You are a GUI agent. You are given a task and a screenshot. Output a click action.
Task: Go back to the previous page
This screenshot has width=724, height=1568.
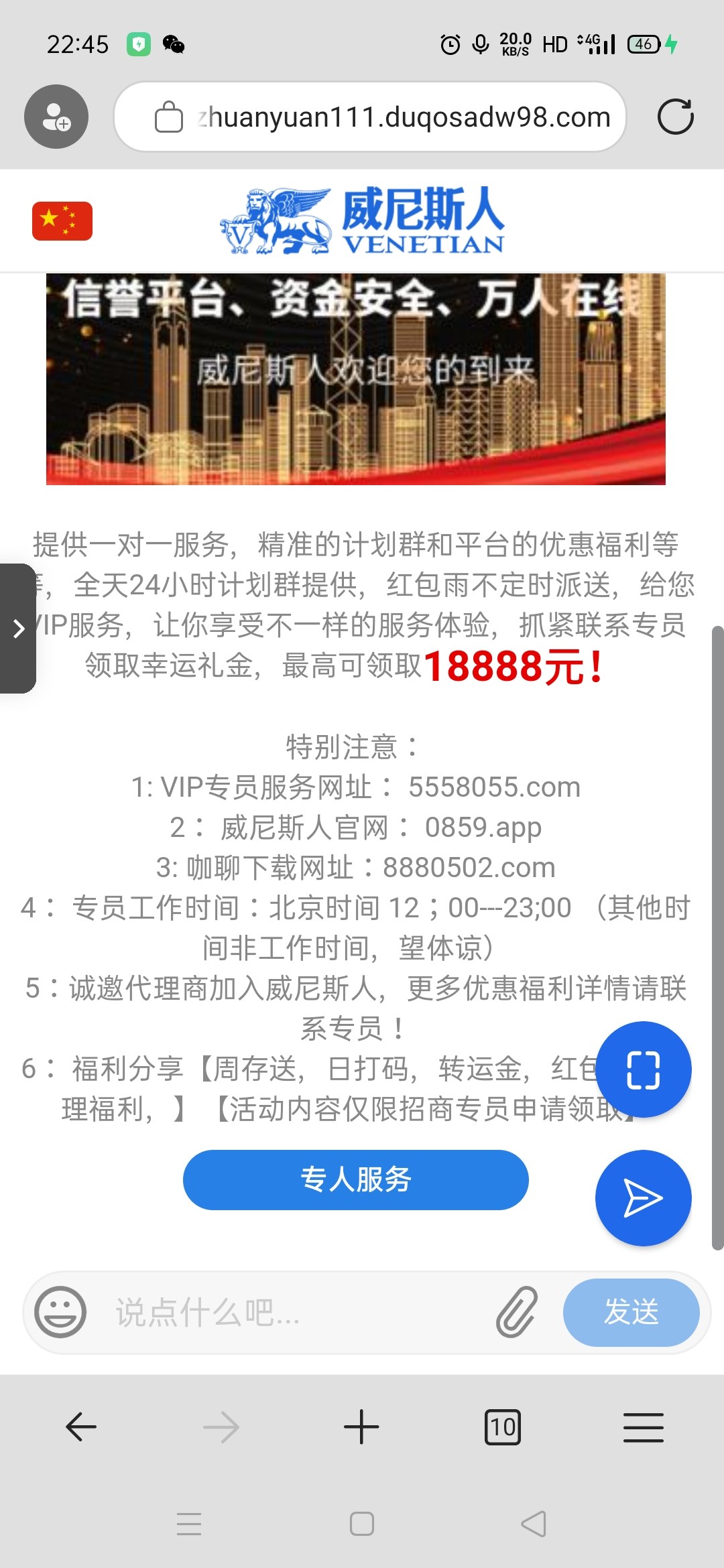coord(81,1427)
